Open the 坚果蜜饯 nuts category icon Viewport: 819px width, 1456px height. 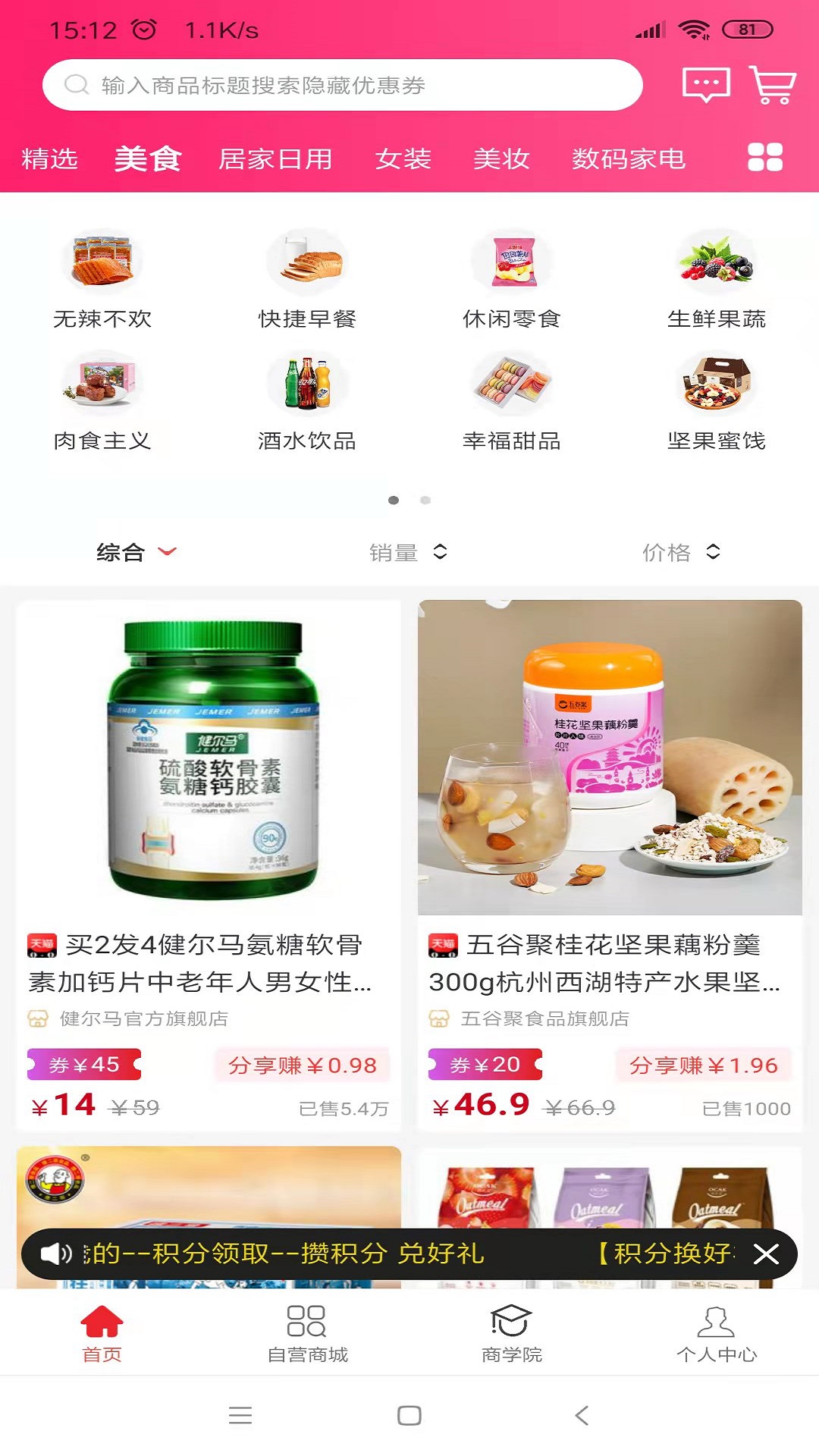pos(717,385)
